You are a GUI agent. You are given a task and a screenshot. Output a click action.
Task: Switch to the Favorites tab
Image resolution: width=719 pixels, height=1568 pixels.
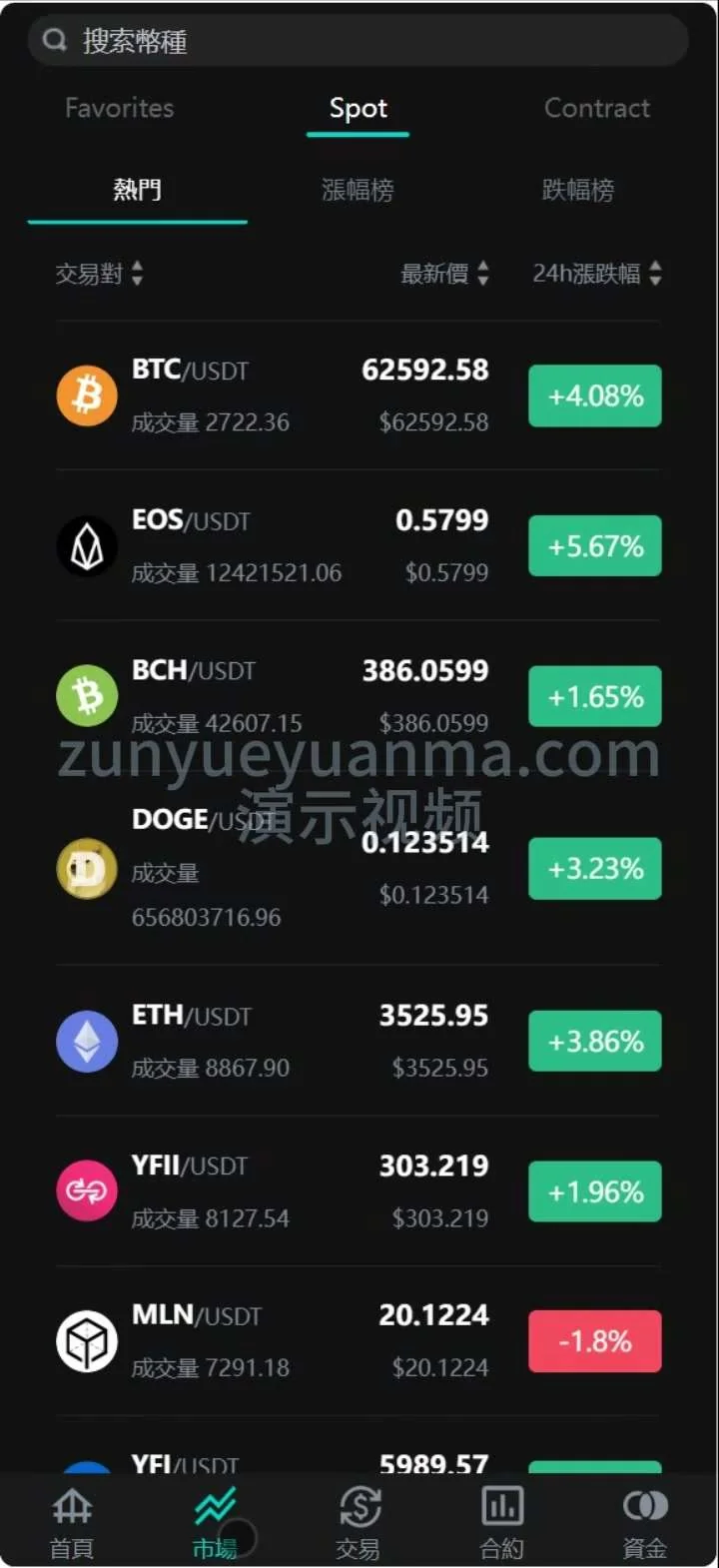(x=119, y=108)
